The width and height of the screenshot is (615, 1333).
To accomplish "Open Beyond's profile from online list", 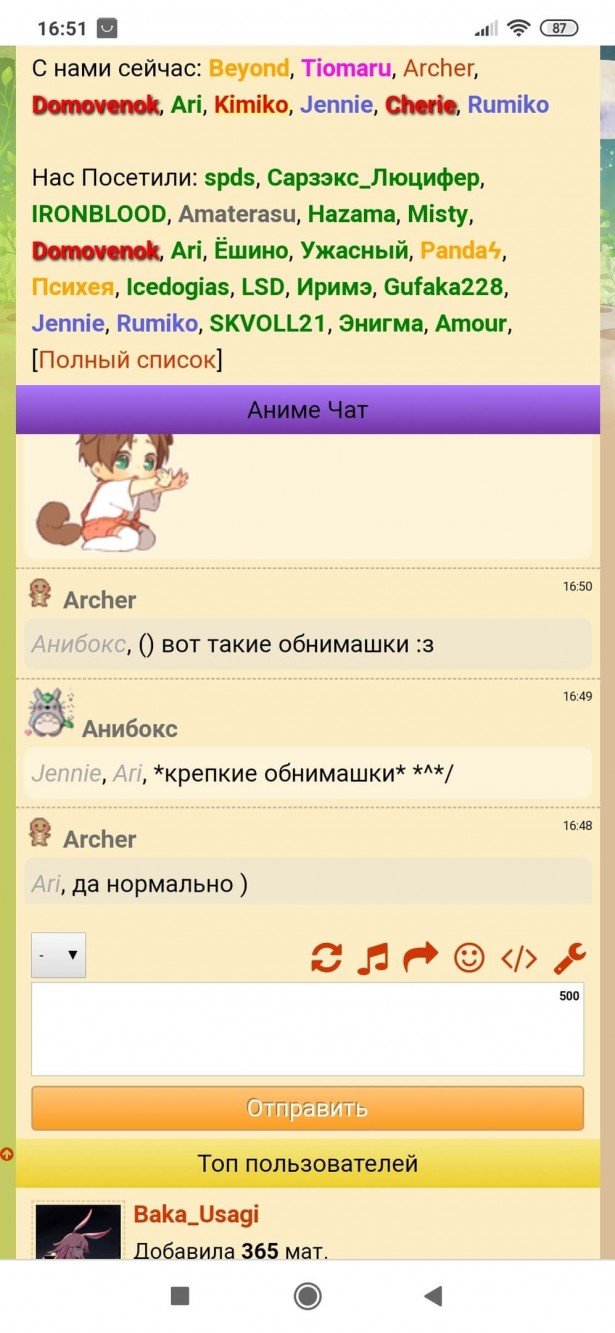I will coord(249,69).
